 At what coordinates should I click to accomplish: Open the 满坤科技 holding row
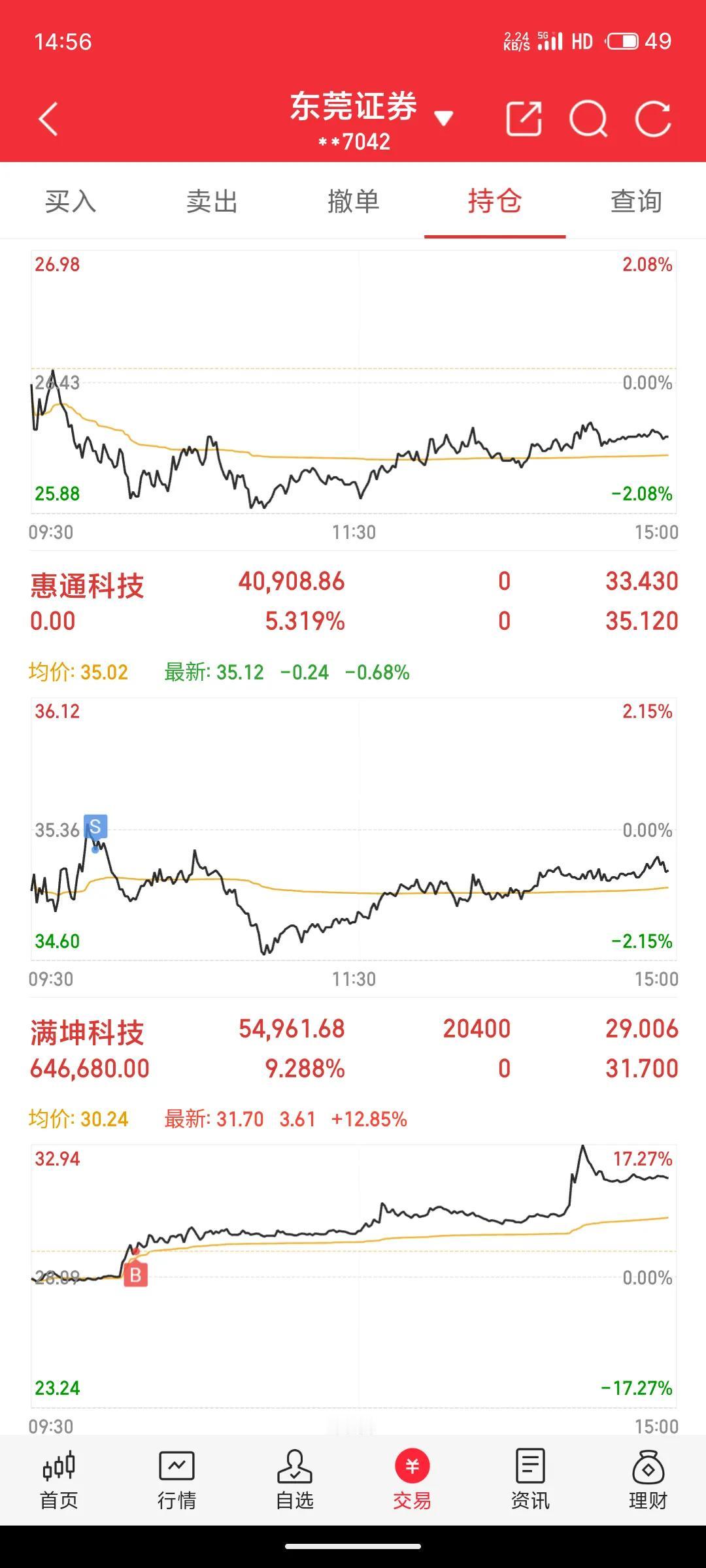coord(353,1049)
